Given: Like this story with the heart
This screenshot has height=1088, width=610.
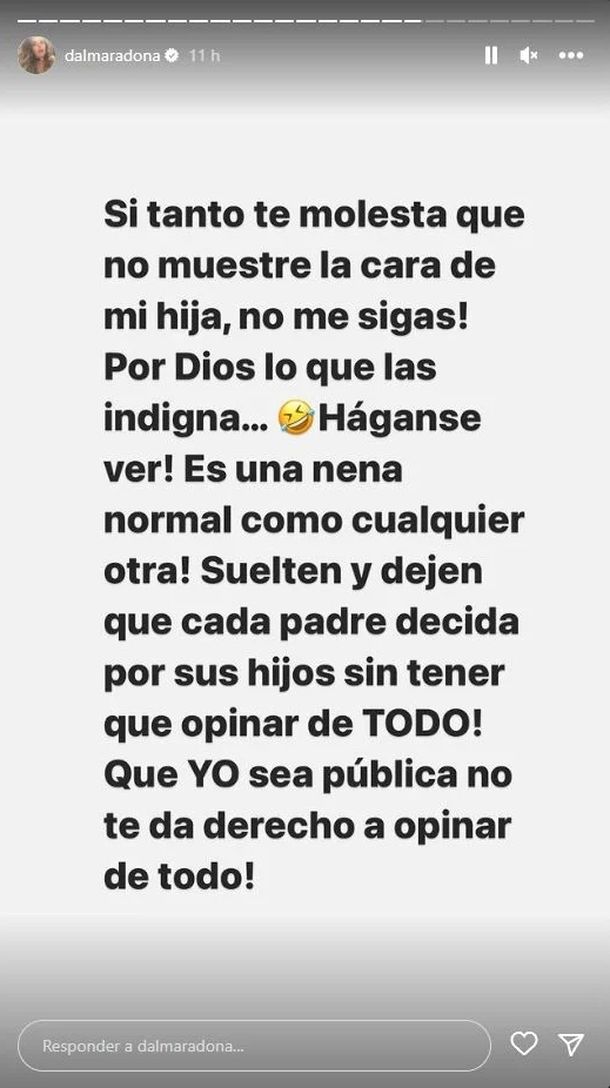Looking at the screenshot, I should (524, 1045).
